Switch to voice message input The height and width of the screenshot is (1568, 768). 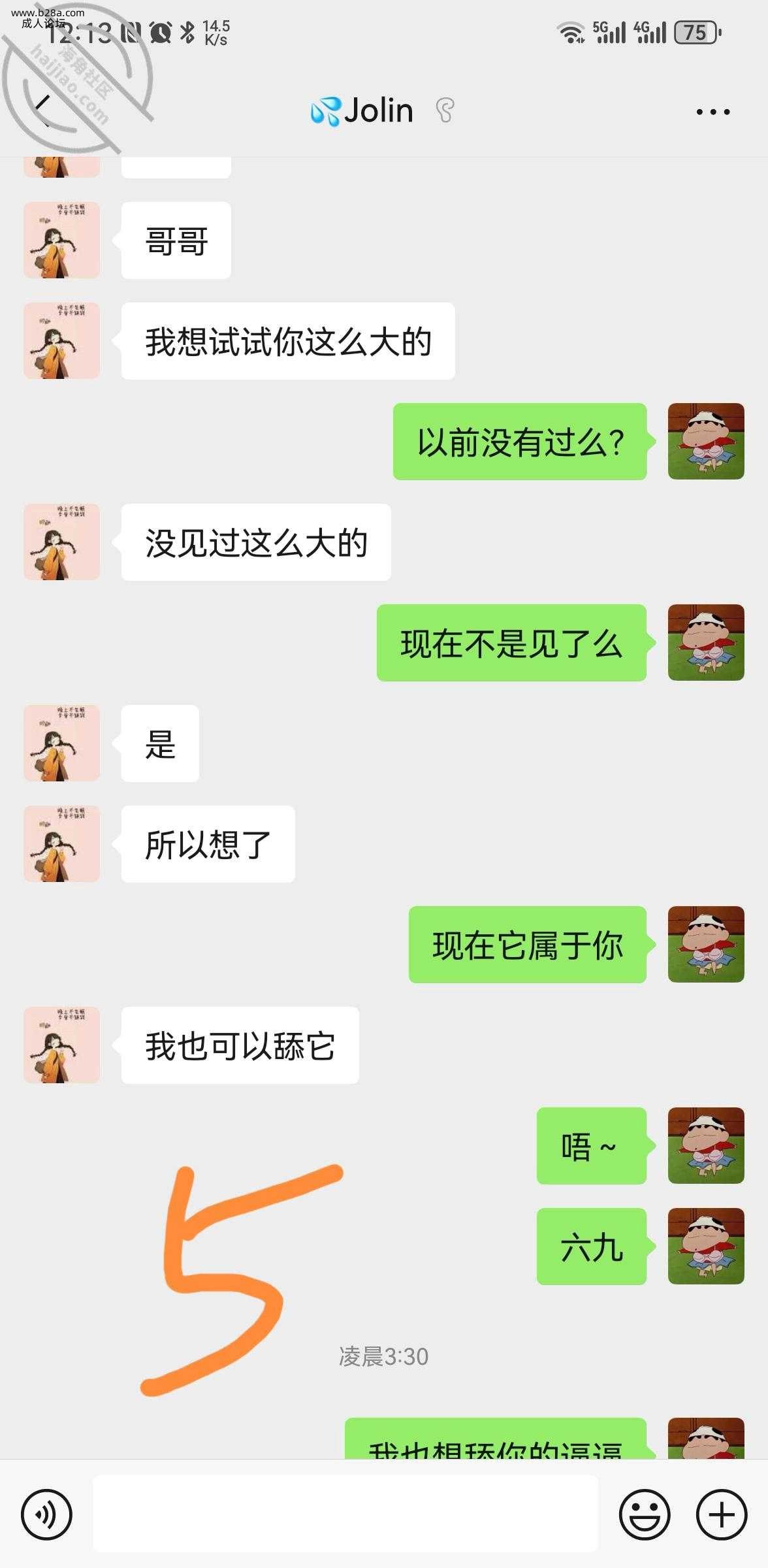[x=46, y=1514]
